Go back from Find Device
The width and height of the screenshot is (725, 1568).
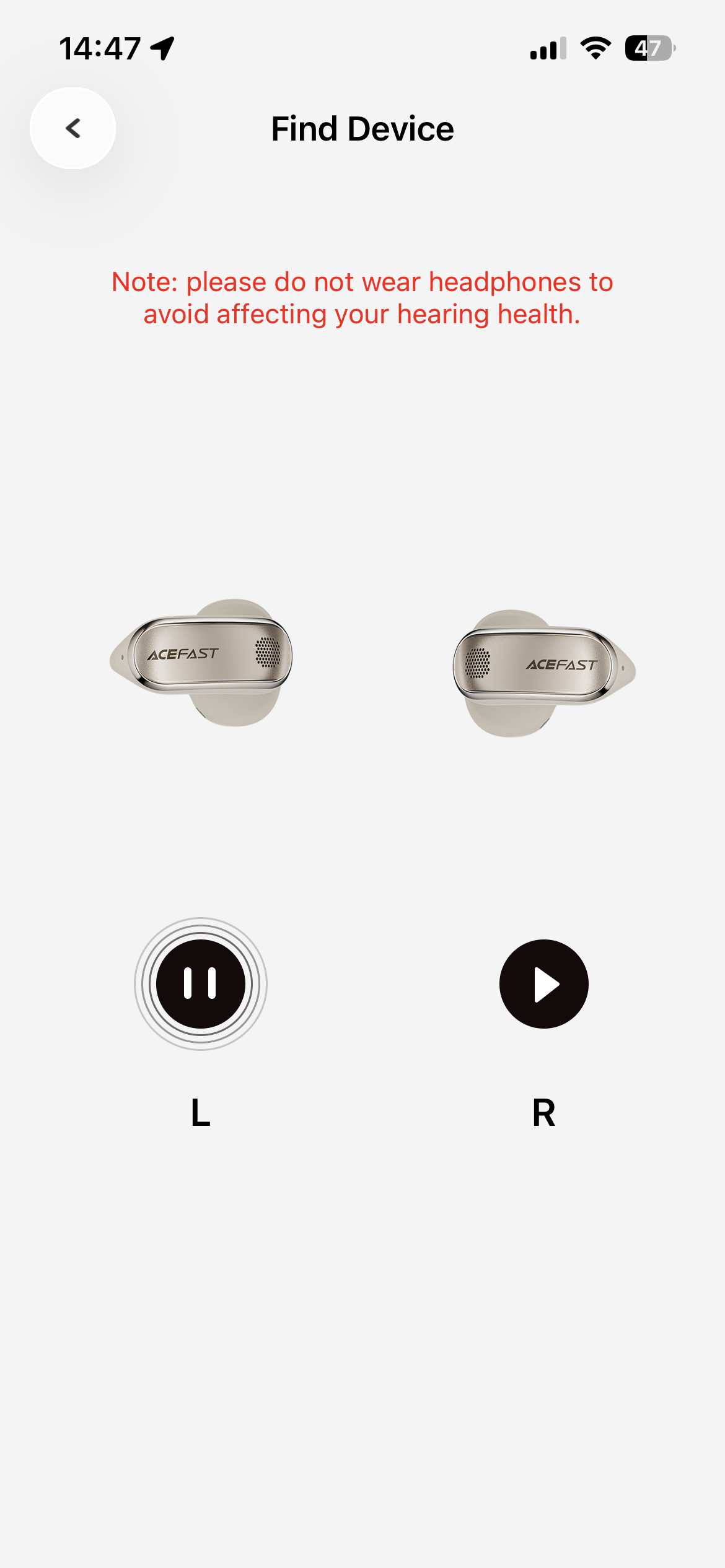click(73, 128)
